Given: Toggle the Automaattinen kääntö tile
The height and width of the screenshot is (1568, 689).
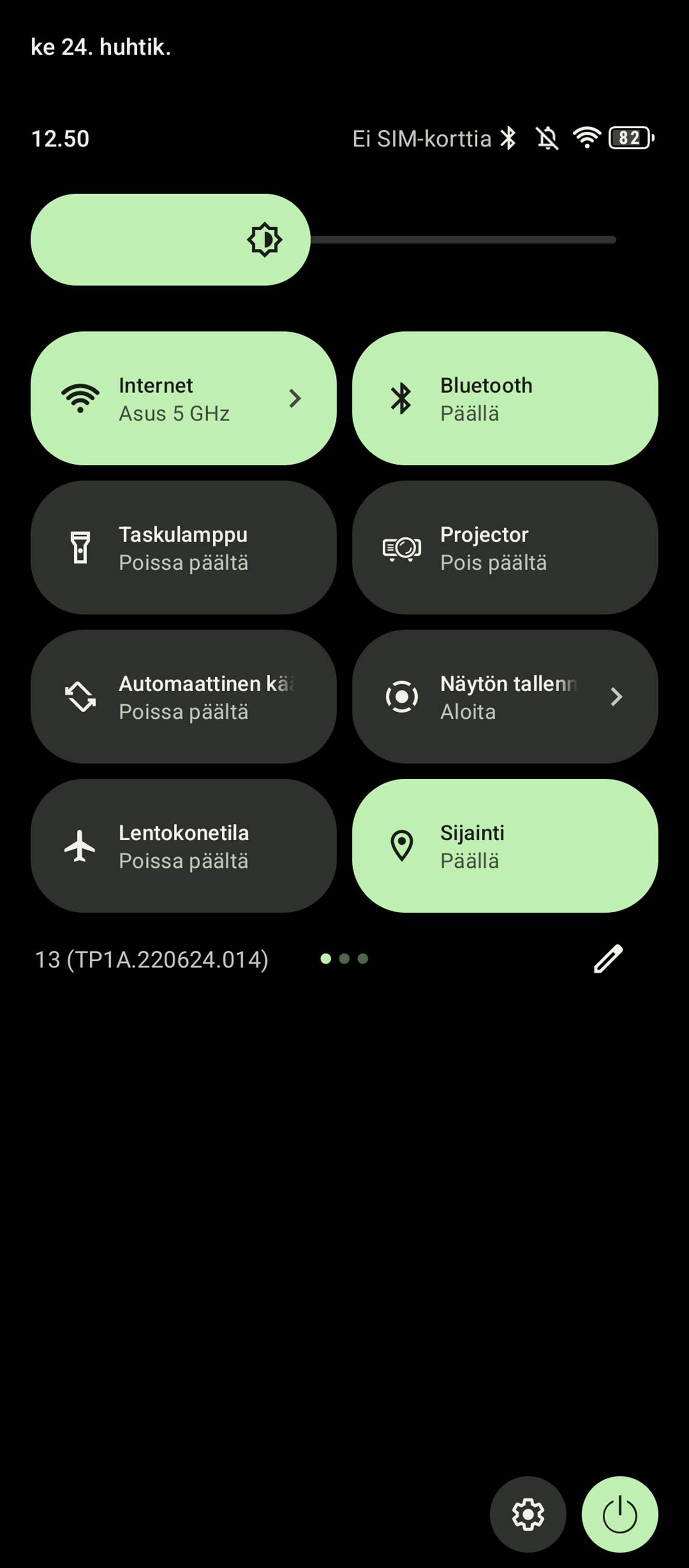Looking at the screenshot, I should (183, 697).
